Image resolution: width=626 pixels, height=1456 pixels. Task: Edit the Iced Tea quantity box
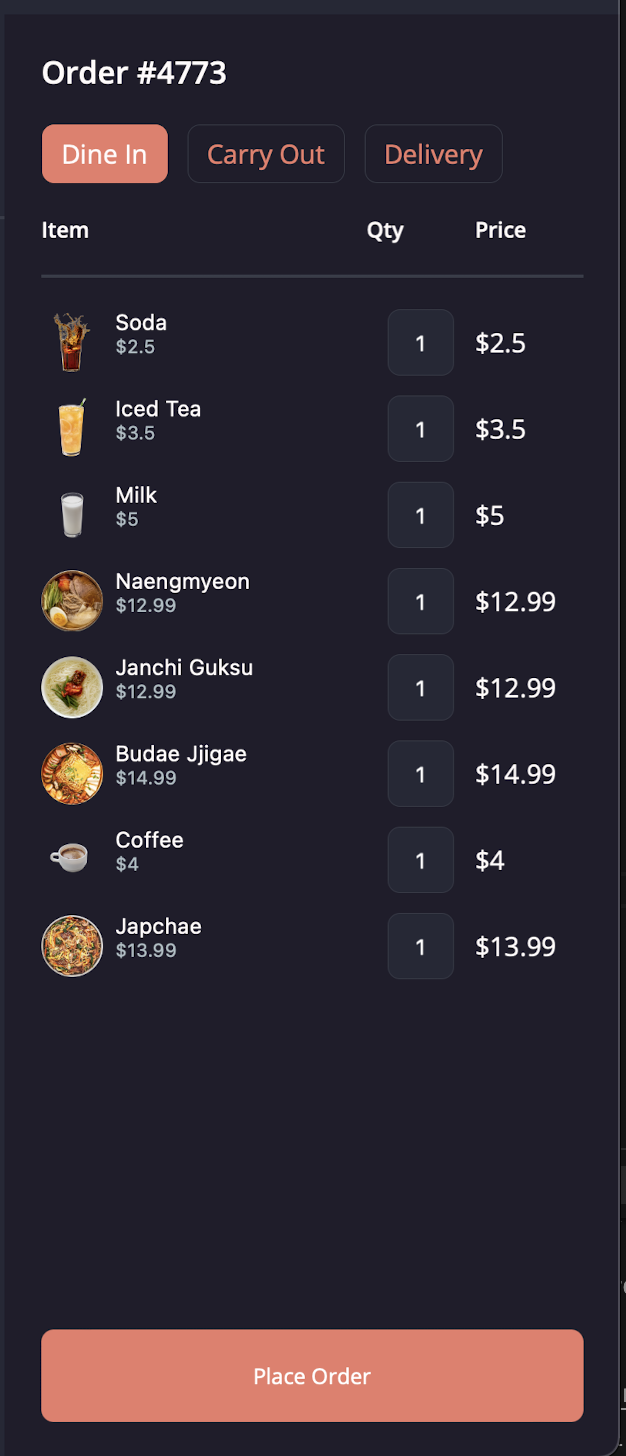click(x=420, y=429)
